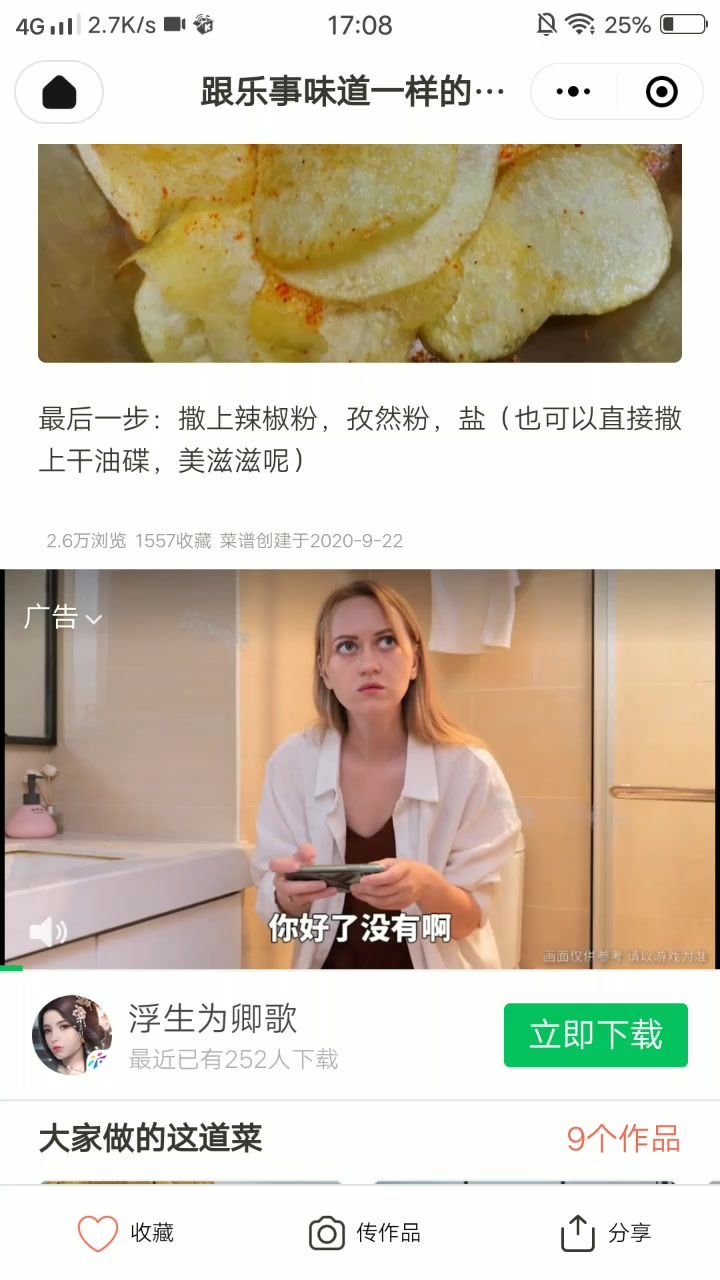Viewport: 720px width, 1280px height.
Task: Open the three-dot more menu
Action: click(x=573, y=92)
